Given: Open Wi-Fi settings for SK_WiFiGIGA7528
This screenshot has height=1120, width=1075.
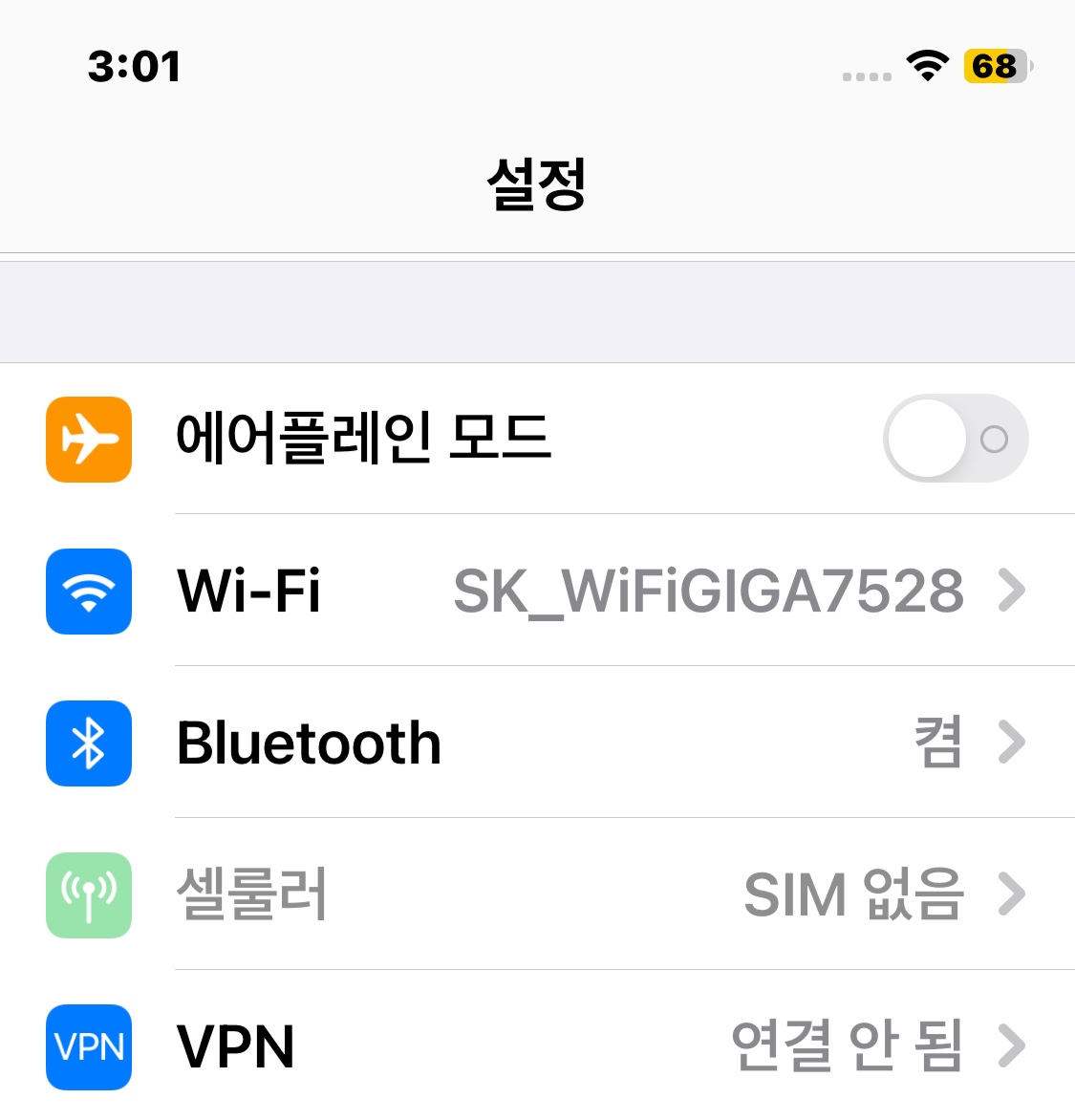Looking at the screenshot, I should [x=573, y=591].
